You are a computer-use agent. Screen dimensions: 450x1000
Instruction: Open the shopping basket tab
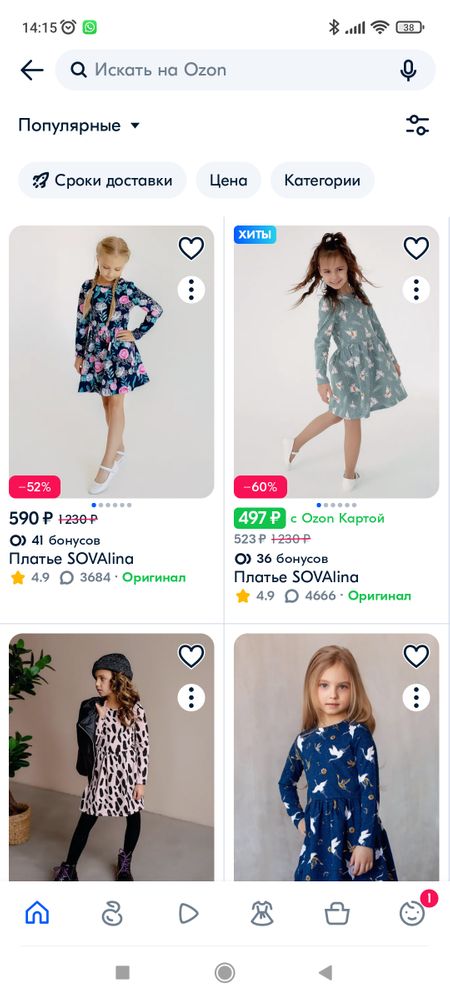(337, 914)
